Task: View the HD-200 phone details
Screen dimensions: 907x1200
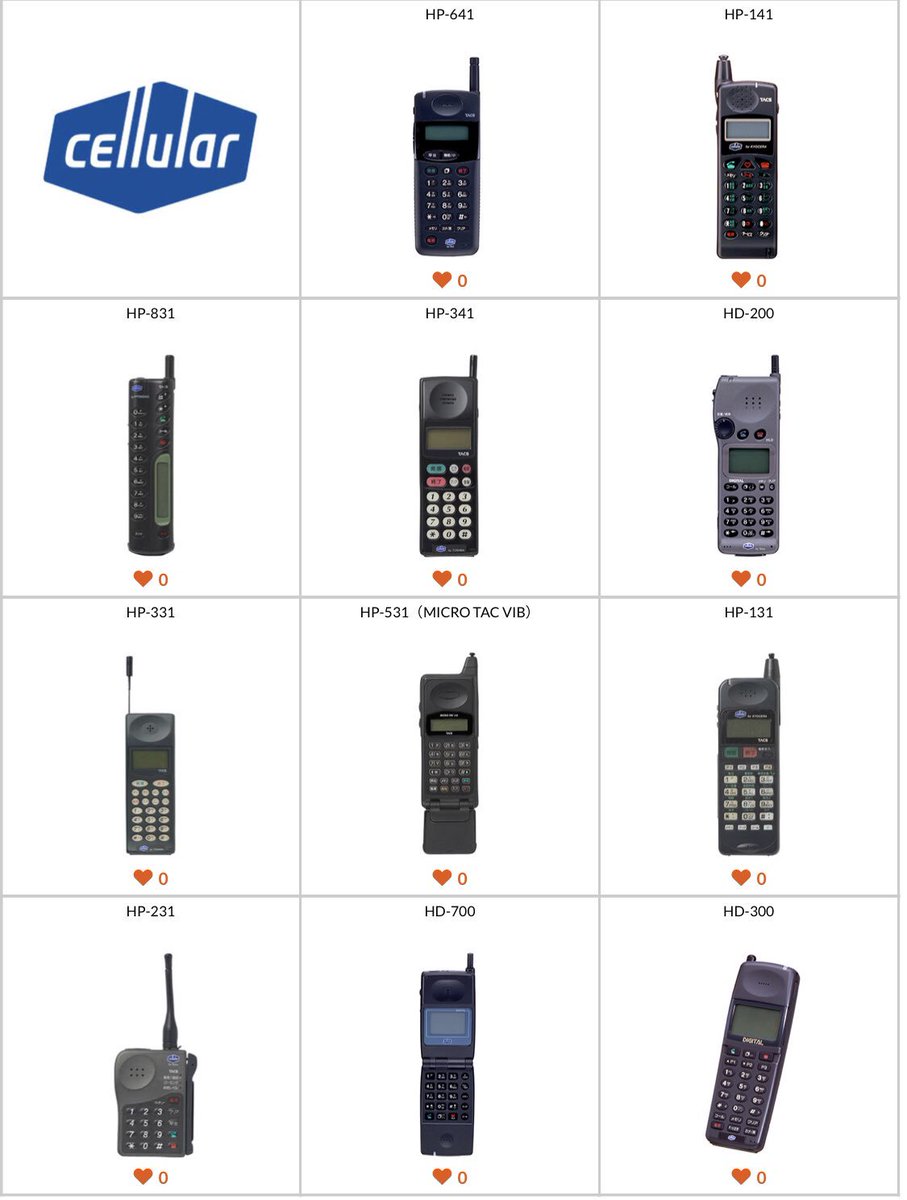Action: [747, 455]
